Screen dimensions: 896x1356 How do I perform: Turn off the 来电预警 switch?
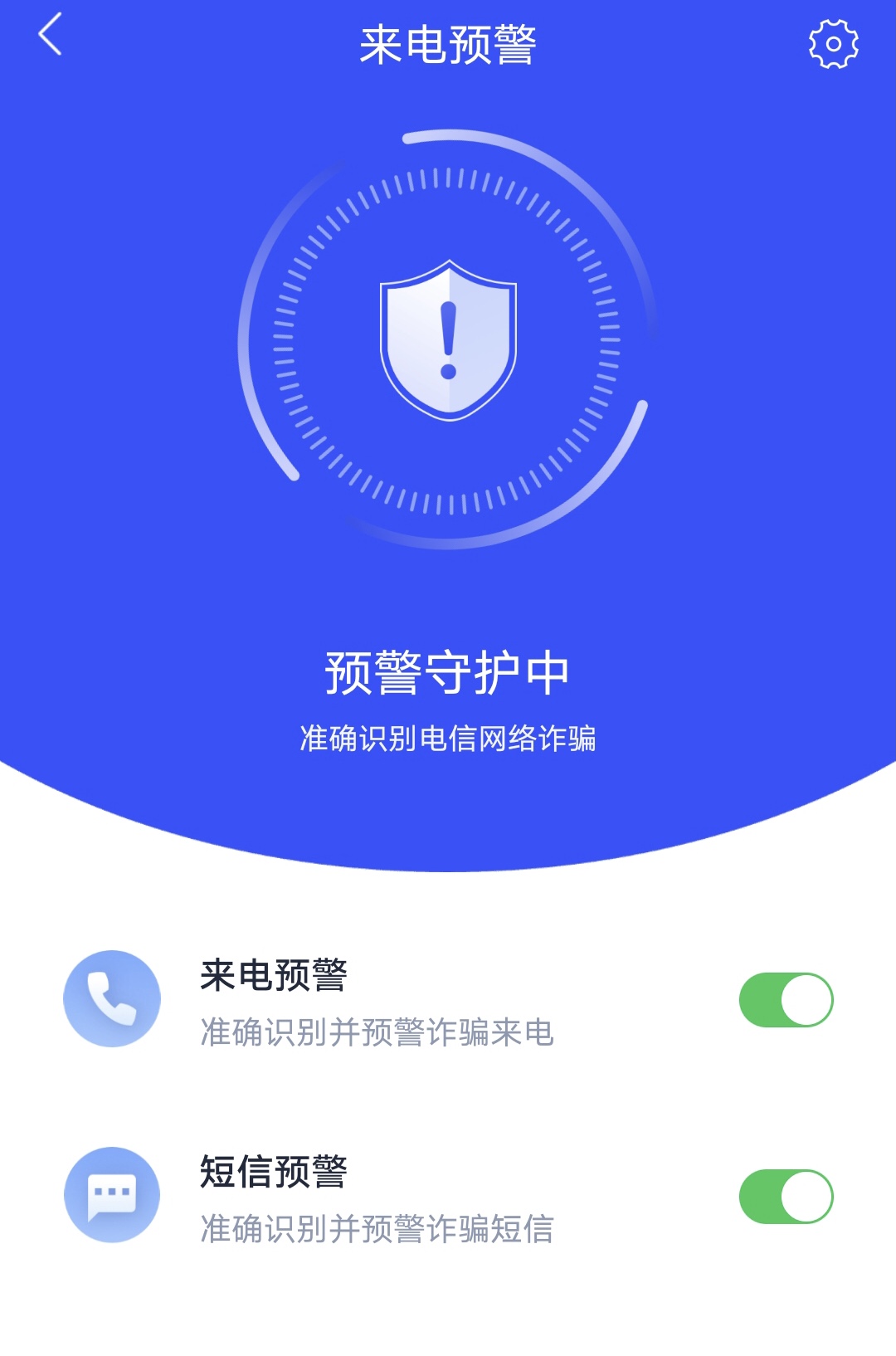(x=786, y=1000)
